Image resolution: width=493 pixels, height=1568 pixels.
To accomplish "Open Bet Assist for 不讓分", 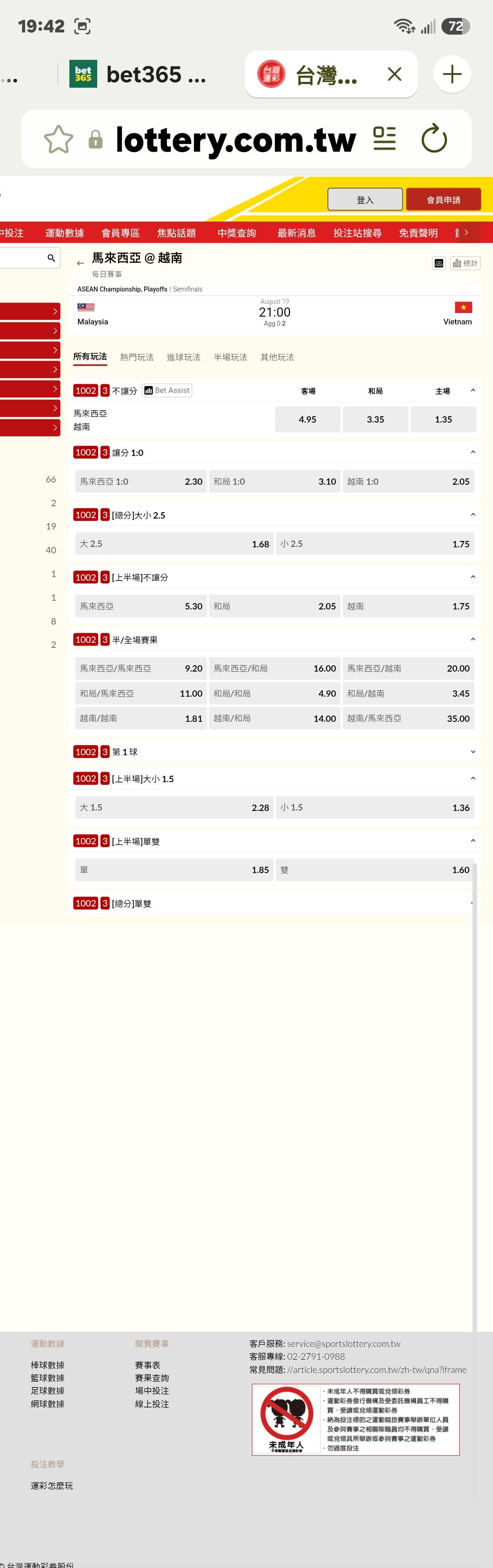I will (x=167, y=390).
